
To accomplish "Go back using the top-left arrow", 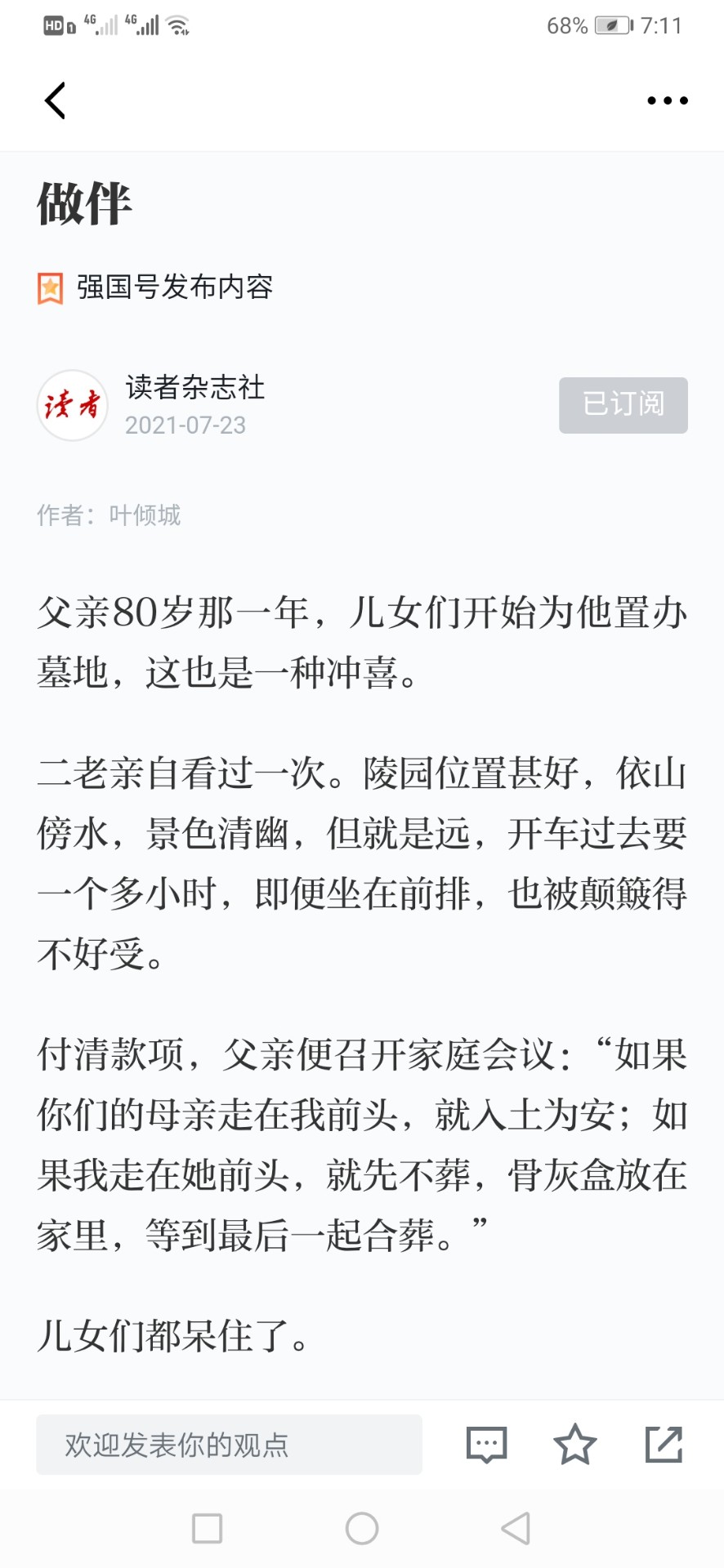I will tap(55, 101).
